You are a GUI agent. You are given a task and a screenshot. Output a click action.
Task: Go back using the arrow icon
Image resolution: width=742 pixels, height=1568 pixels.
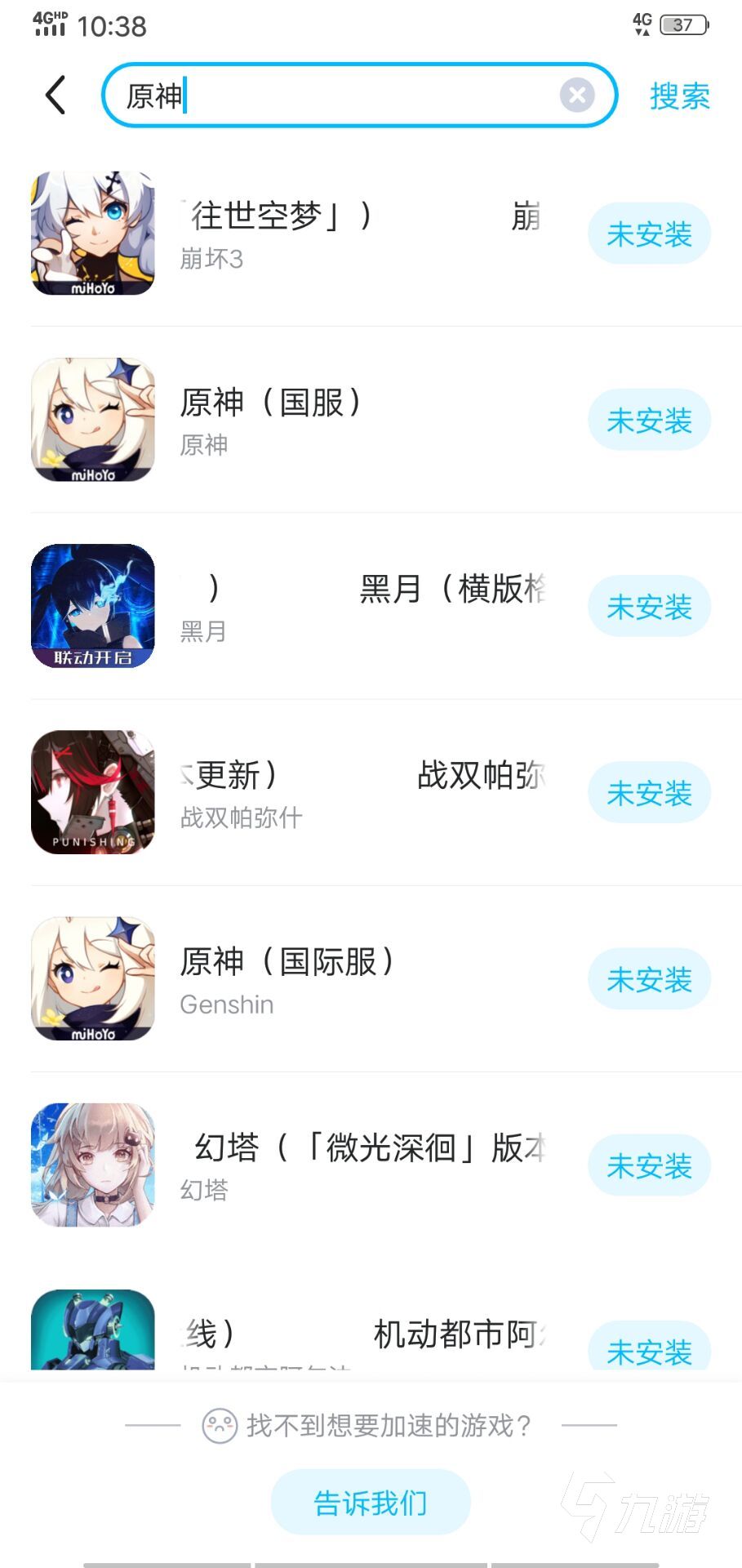coord(56,96)
